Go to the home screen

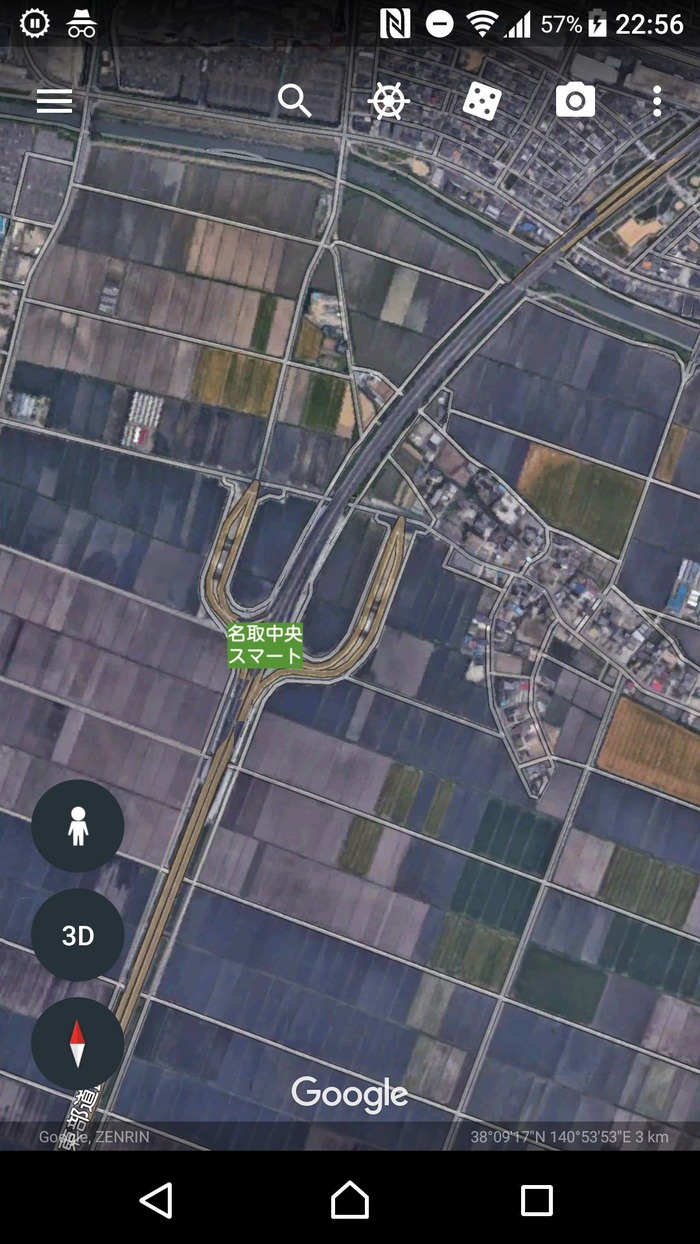(350, 1200)
